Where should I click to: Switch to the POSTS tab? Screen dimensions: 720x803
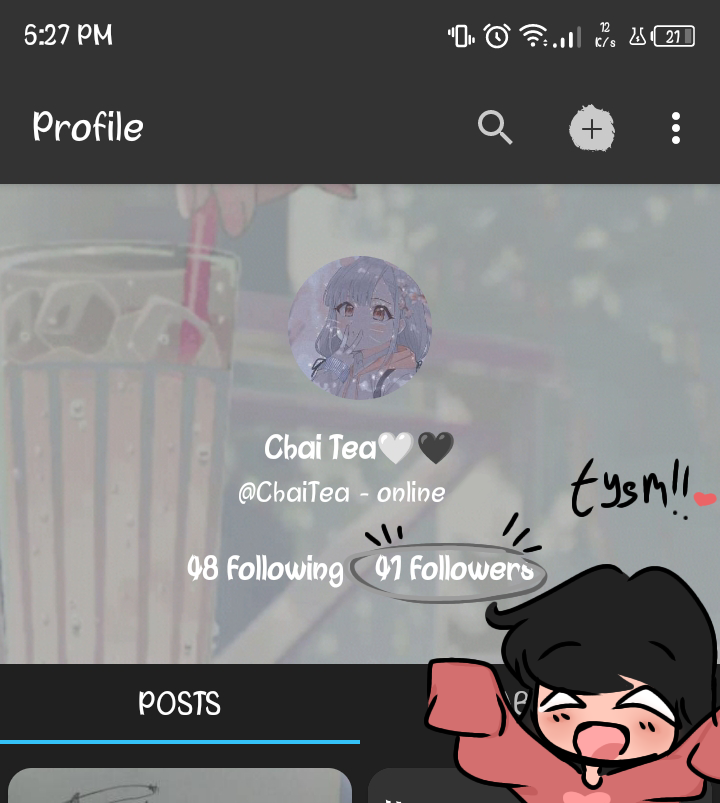(x=179, y=704)
